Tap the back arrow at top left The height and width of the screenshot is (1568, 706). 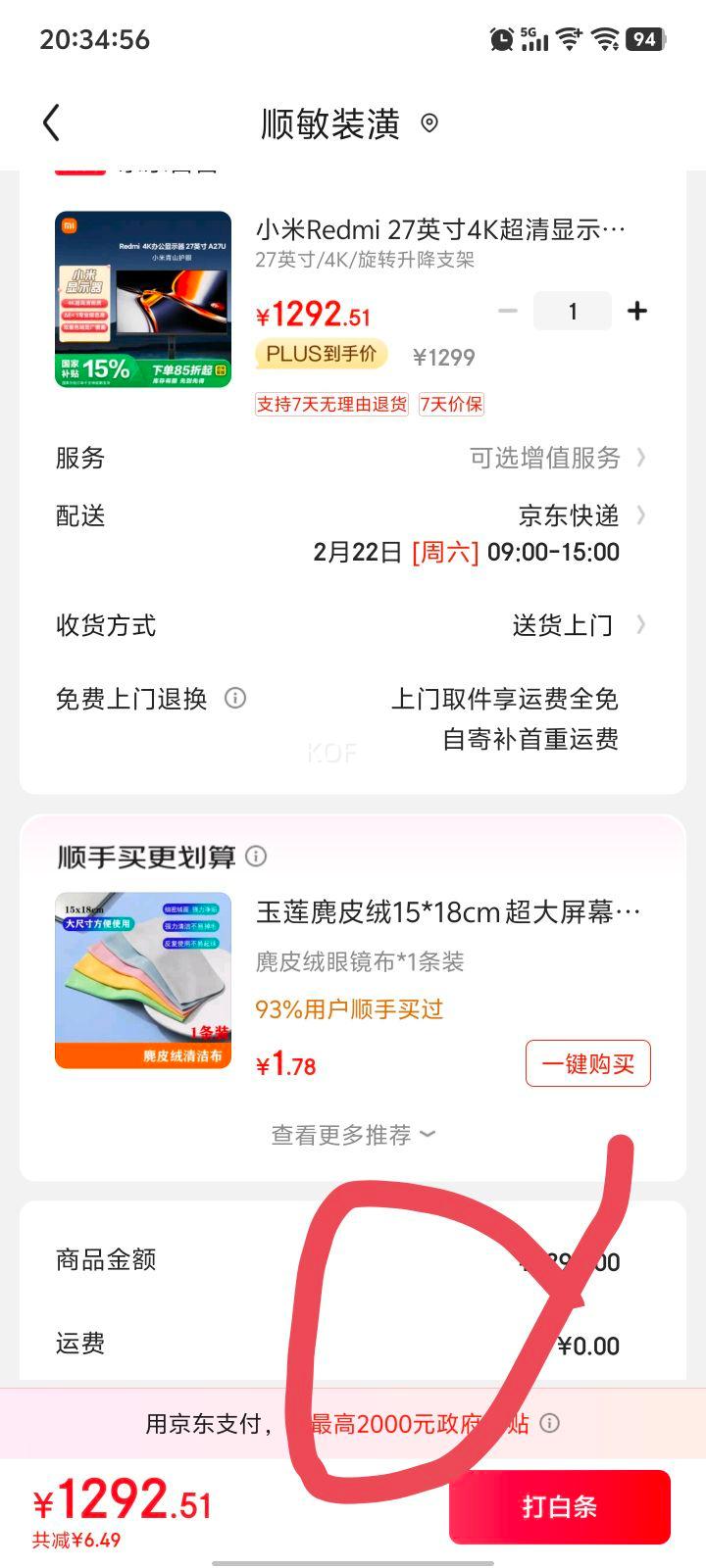click(51, 122)
